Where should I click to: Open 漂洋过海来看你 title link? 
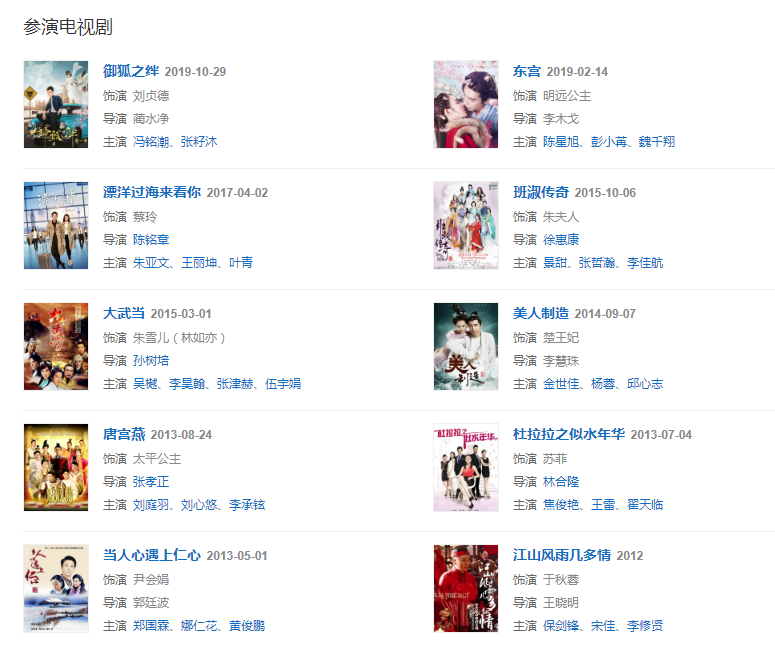click(152, 192)
